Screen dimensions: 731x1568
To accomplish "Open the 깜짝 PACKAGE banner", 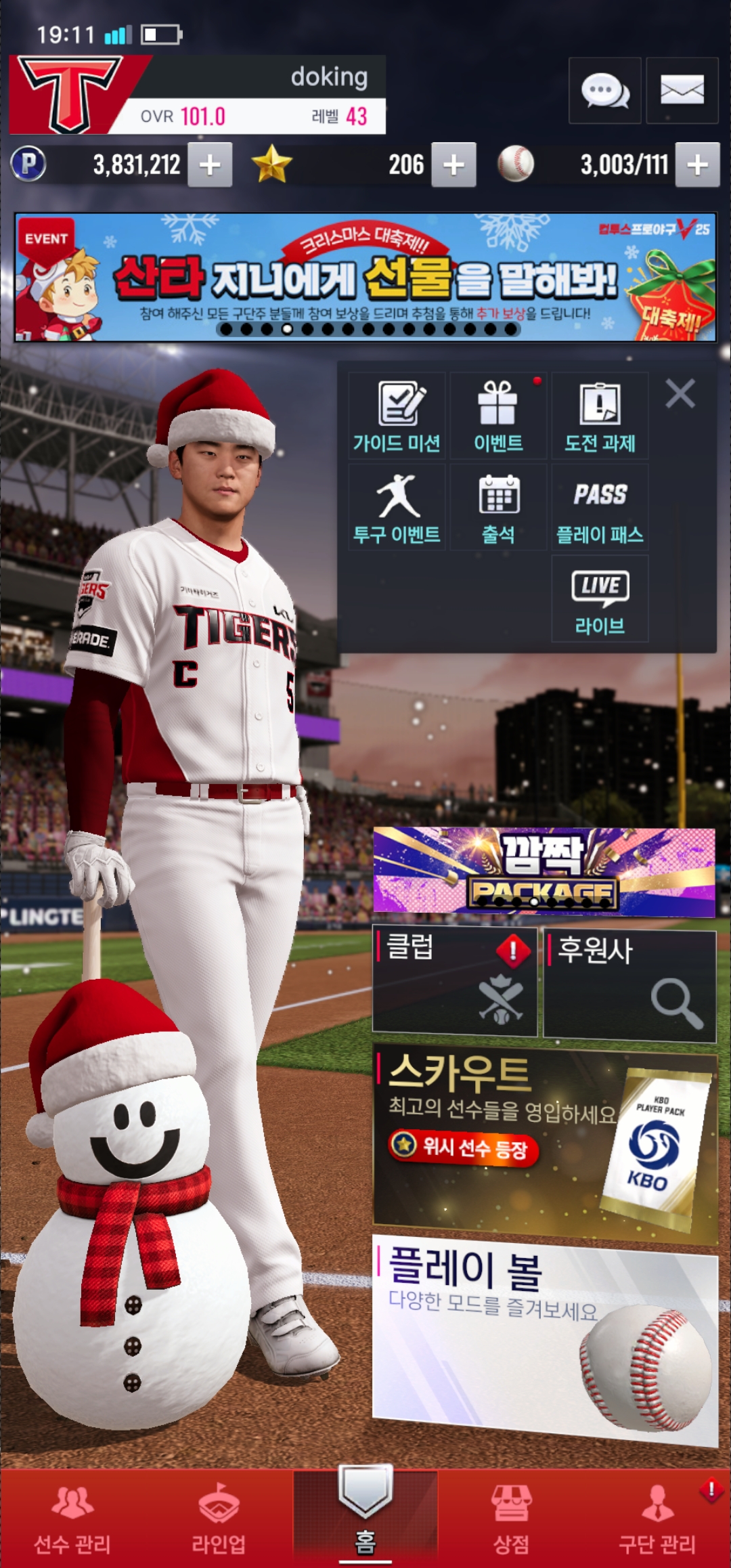I will tap(544, 872).
